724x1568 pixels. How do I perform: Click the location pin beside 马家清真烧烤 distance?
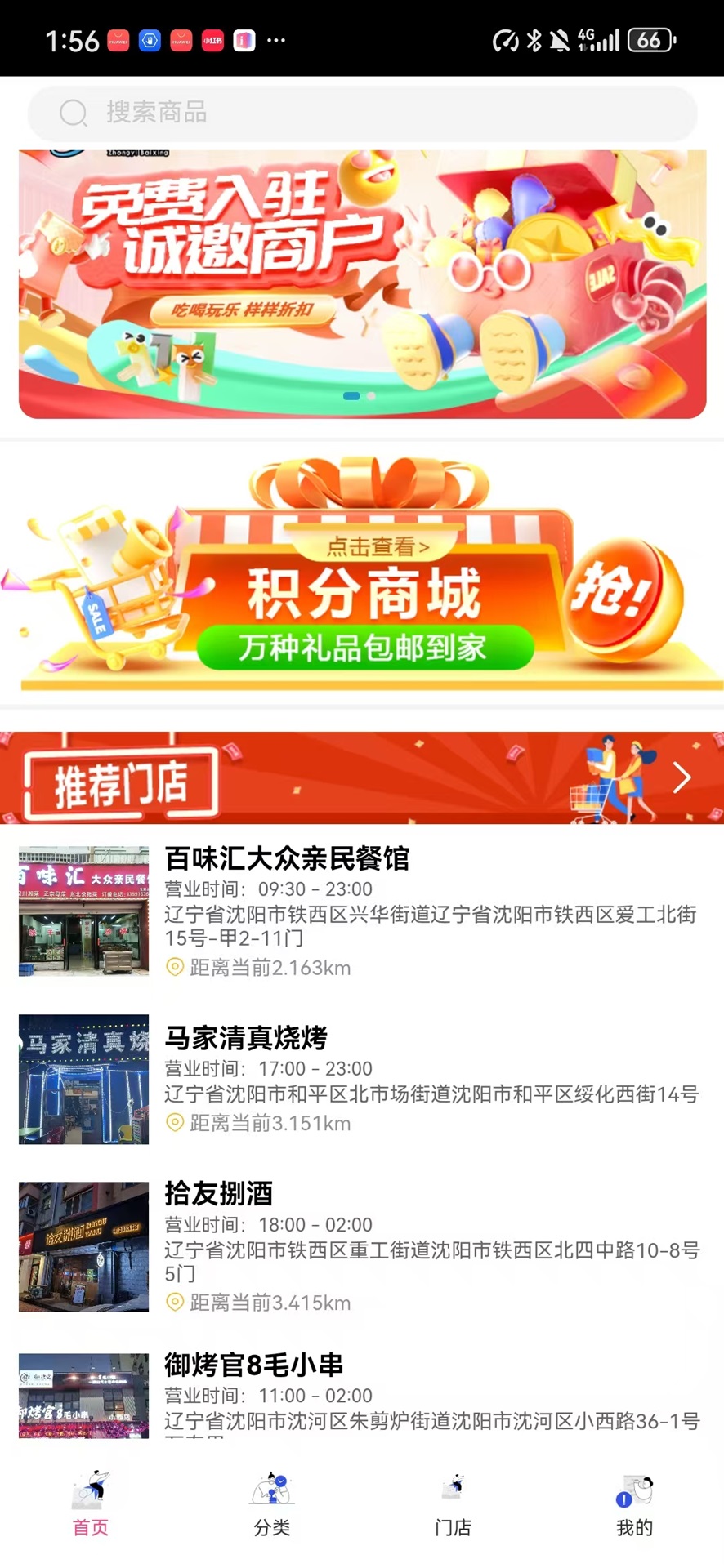[x=174, y=1123]
